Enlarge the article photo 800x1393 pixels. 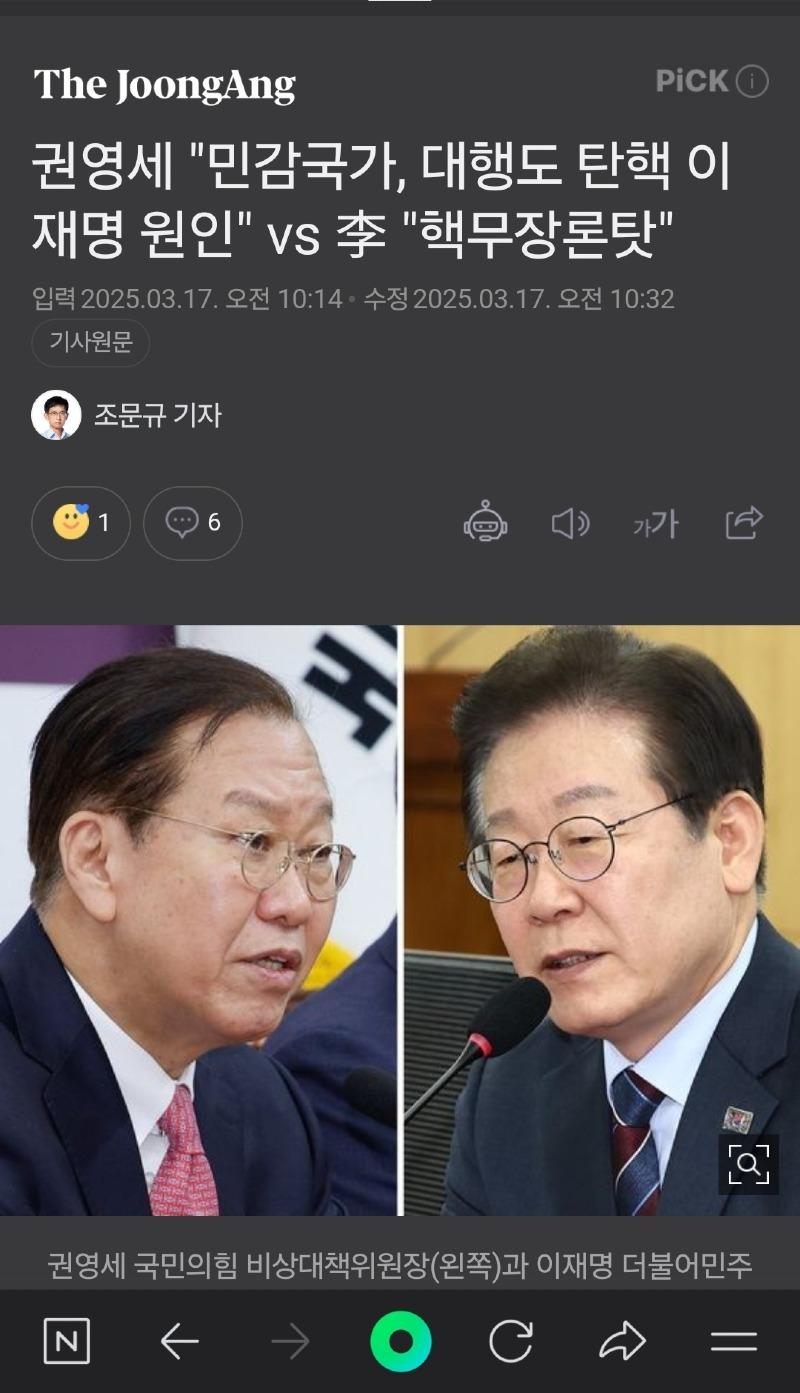(748, 1164)
